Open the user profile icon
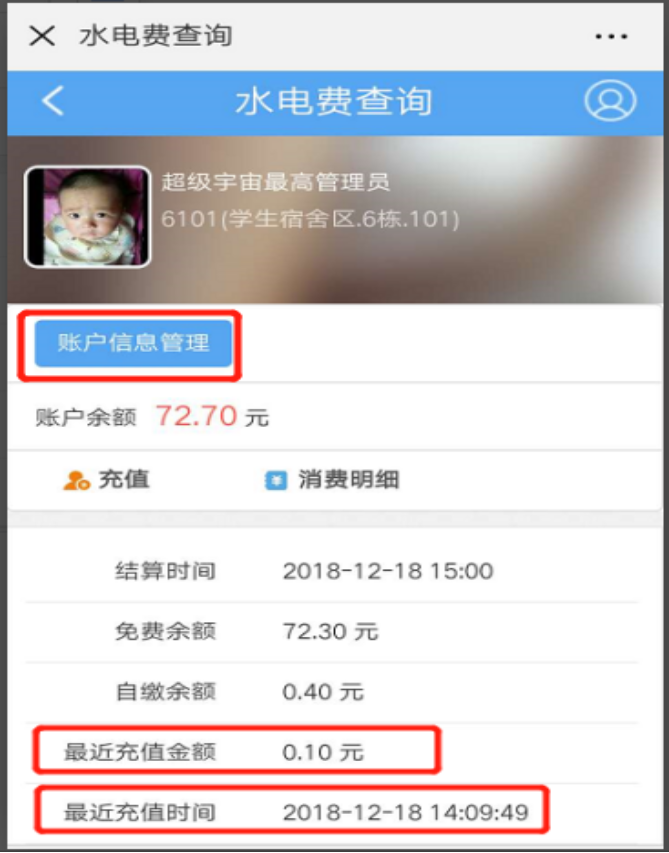Viewport: 669px width, 853px height. coord(610,100)
